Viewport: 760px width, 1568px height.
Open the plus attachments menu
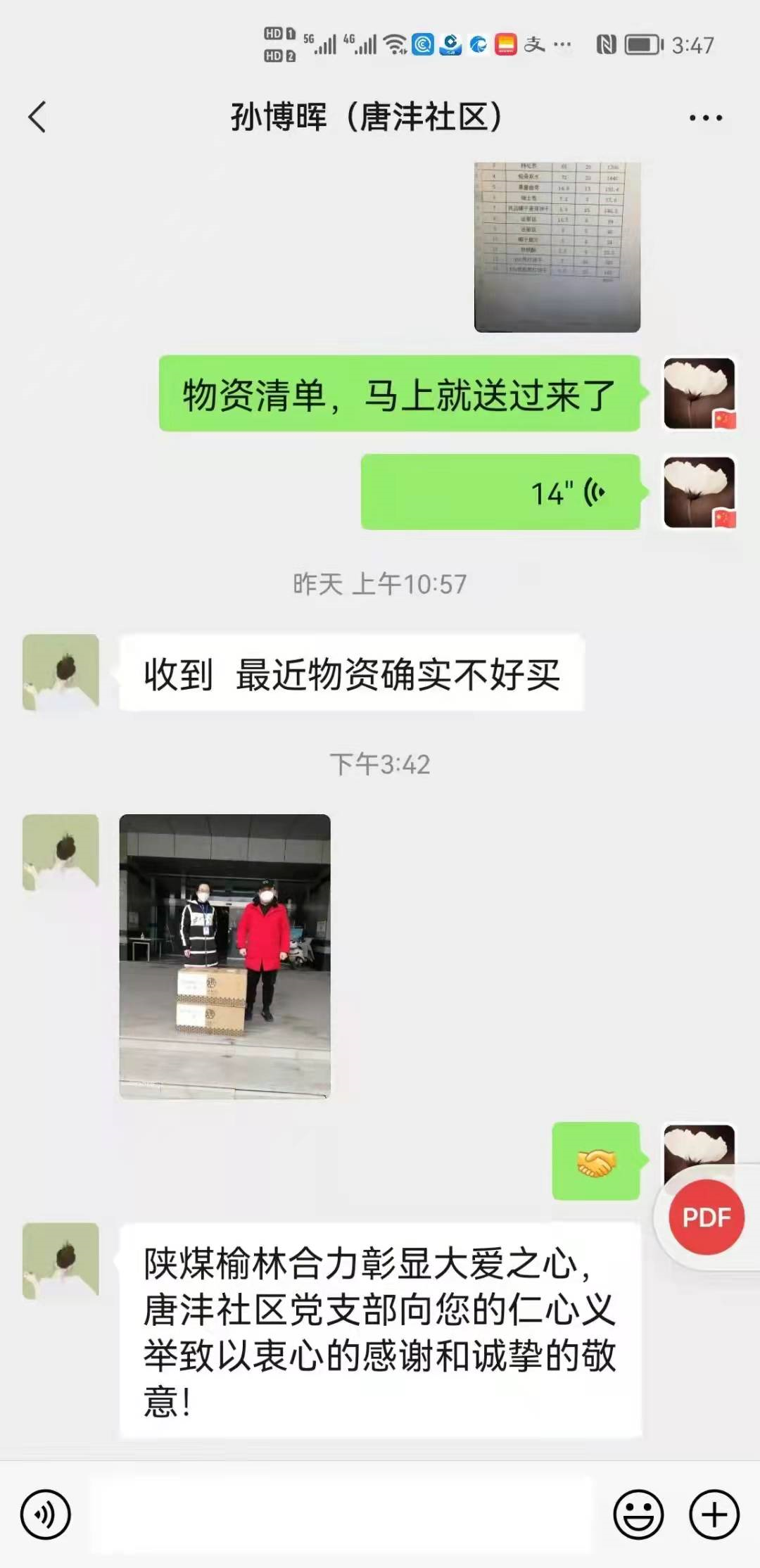[714, 1514]
